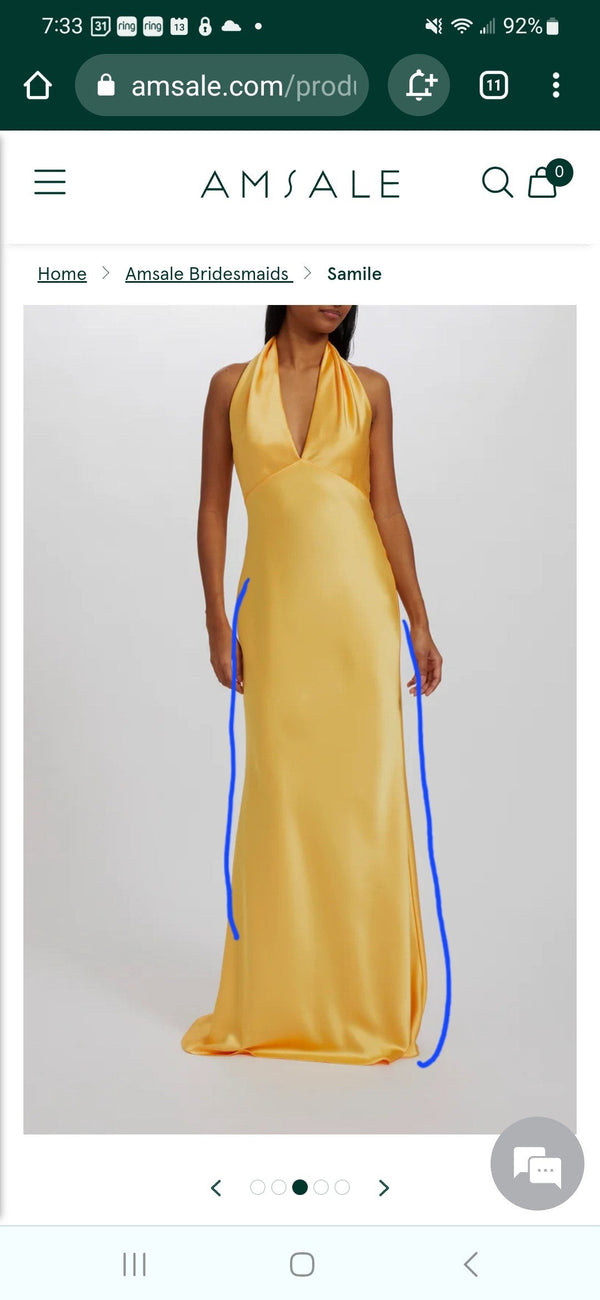Go back using system navigation
This screenshot has width=600, height=1300.
tap(470, 1264)
